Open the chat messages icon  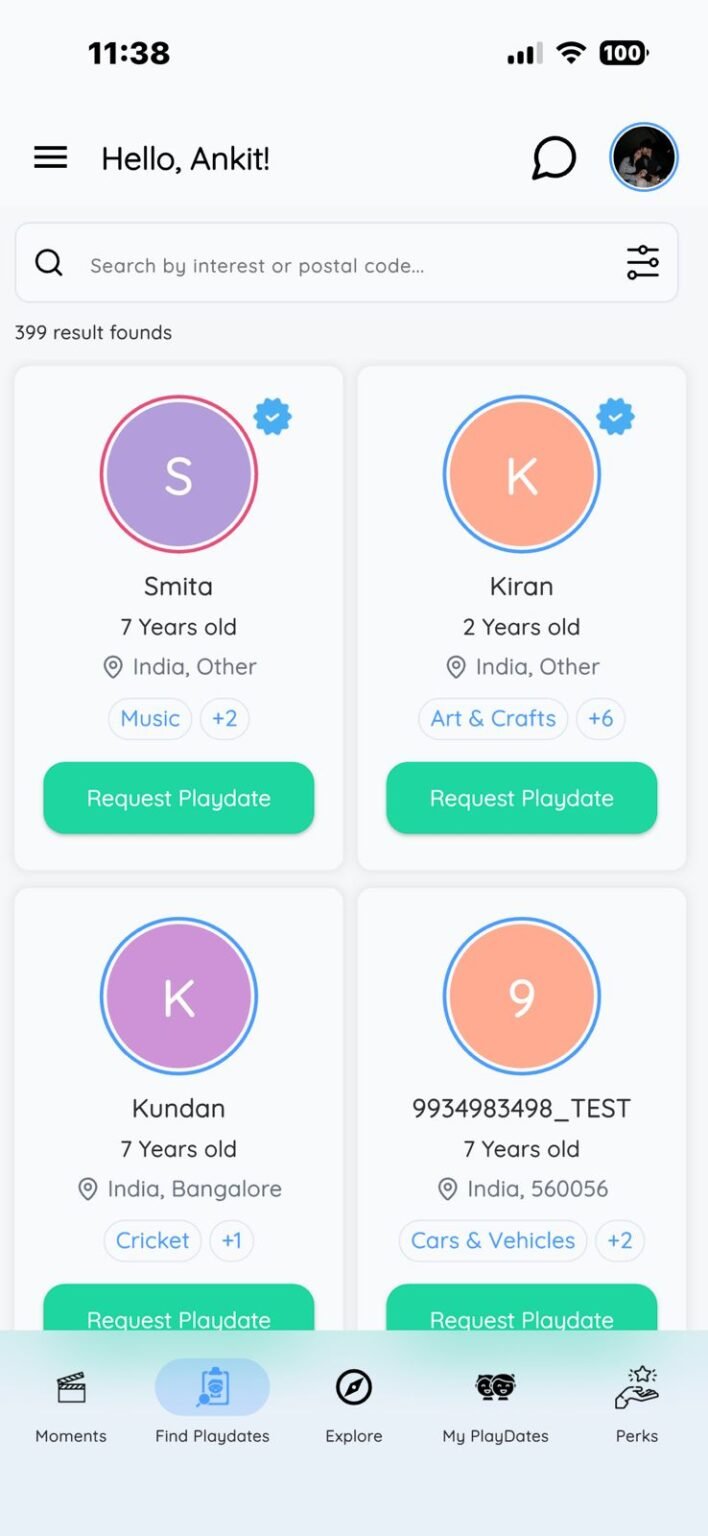point(553,158)
